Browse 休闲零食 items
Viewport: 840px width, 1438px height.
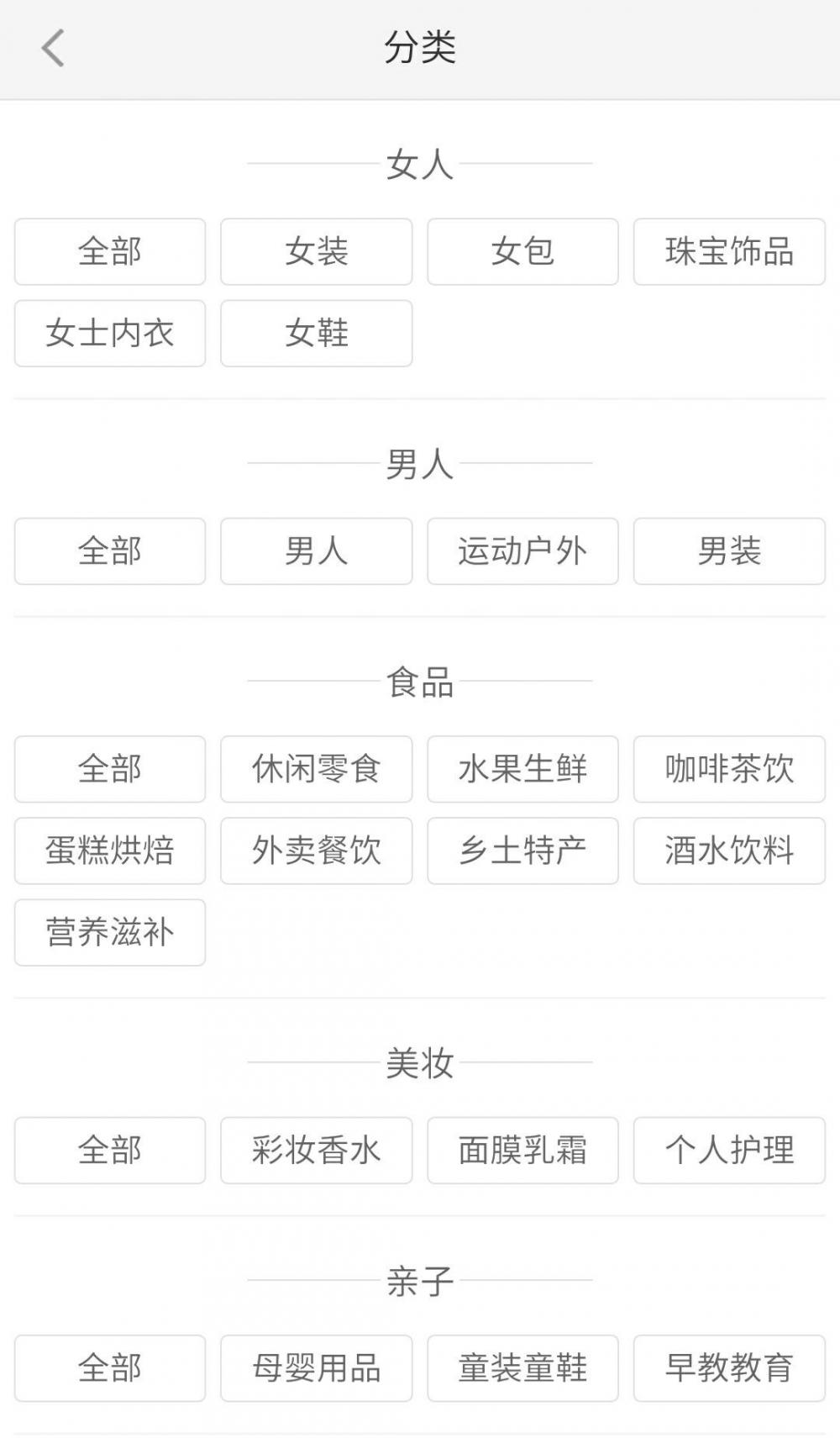click(x=317, y=769)
